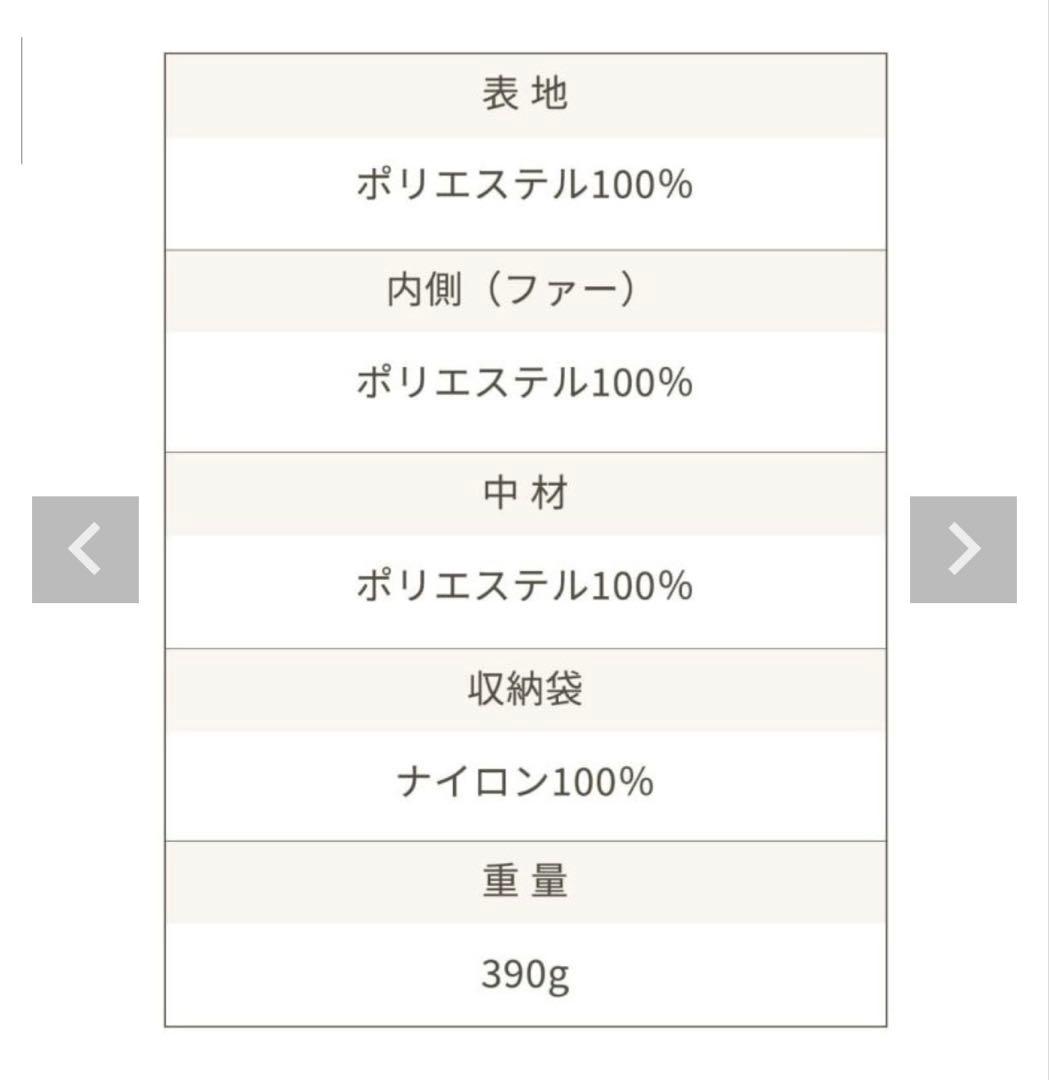Click the 中材 table heading

pyautogui.click(x=525, y=489)
